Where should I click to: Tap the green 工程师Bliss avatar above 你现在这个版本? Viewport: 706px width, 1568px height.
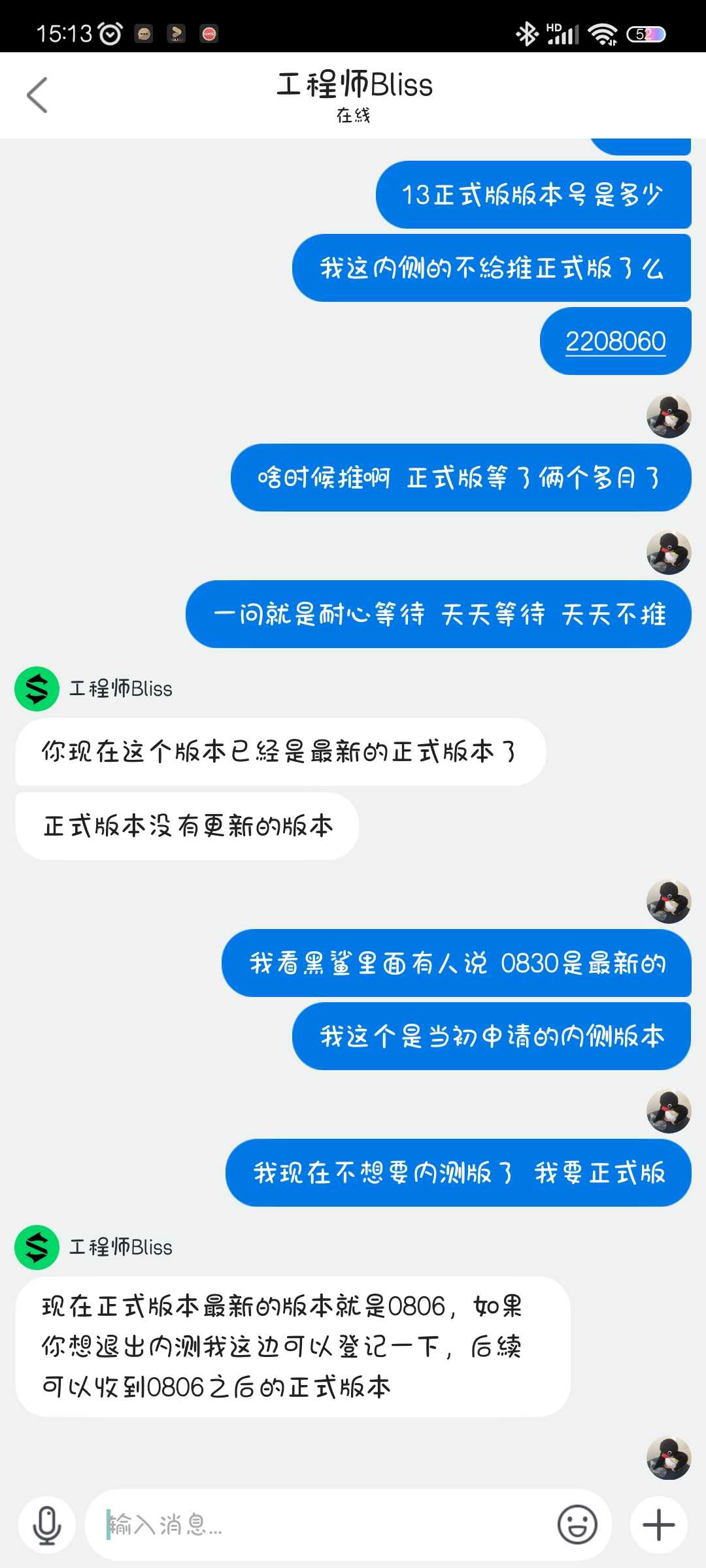point(37,689)
